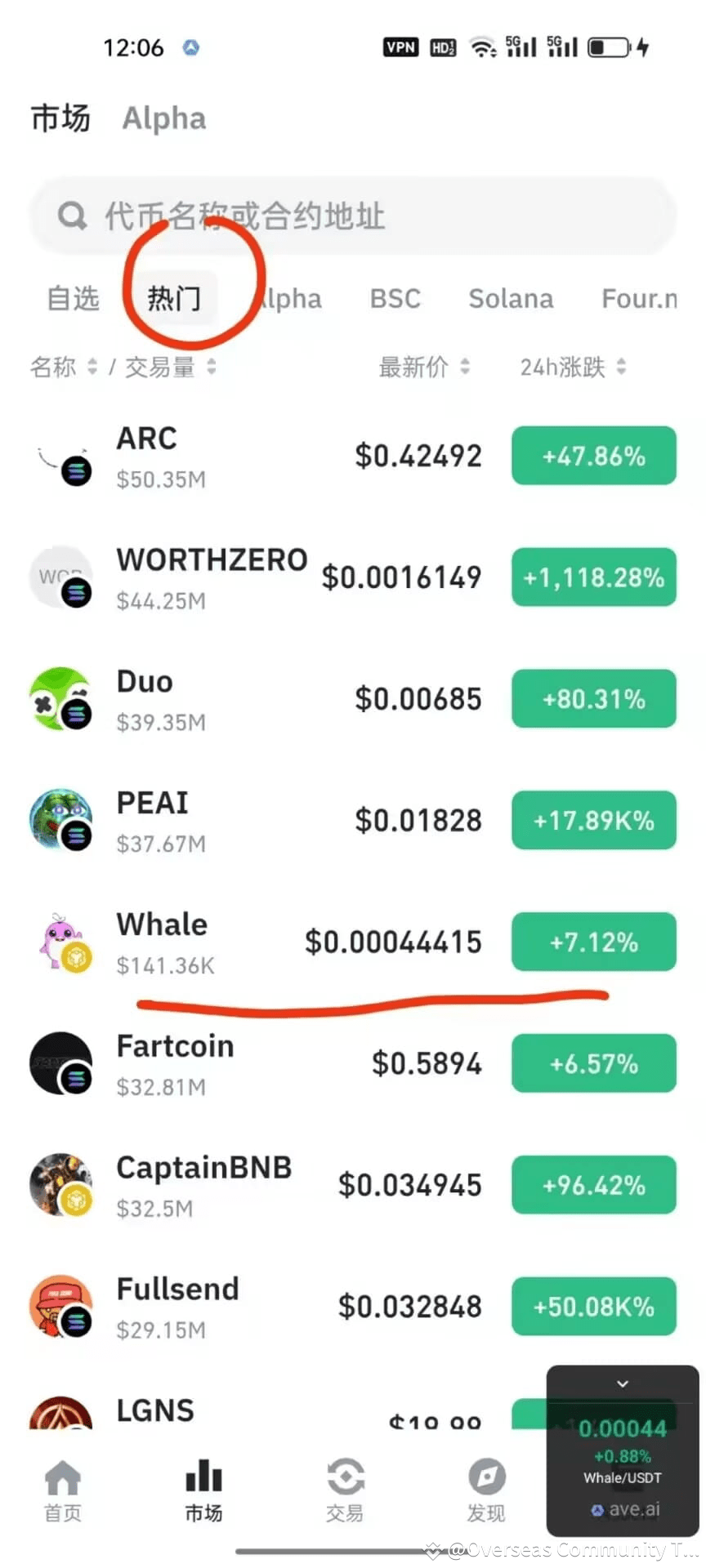Expand sorting by 名称 name column
This screenshot has height=1568, width=706.
click(90, 367)
